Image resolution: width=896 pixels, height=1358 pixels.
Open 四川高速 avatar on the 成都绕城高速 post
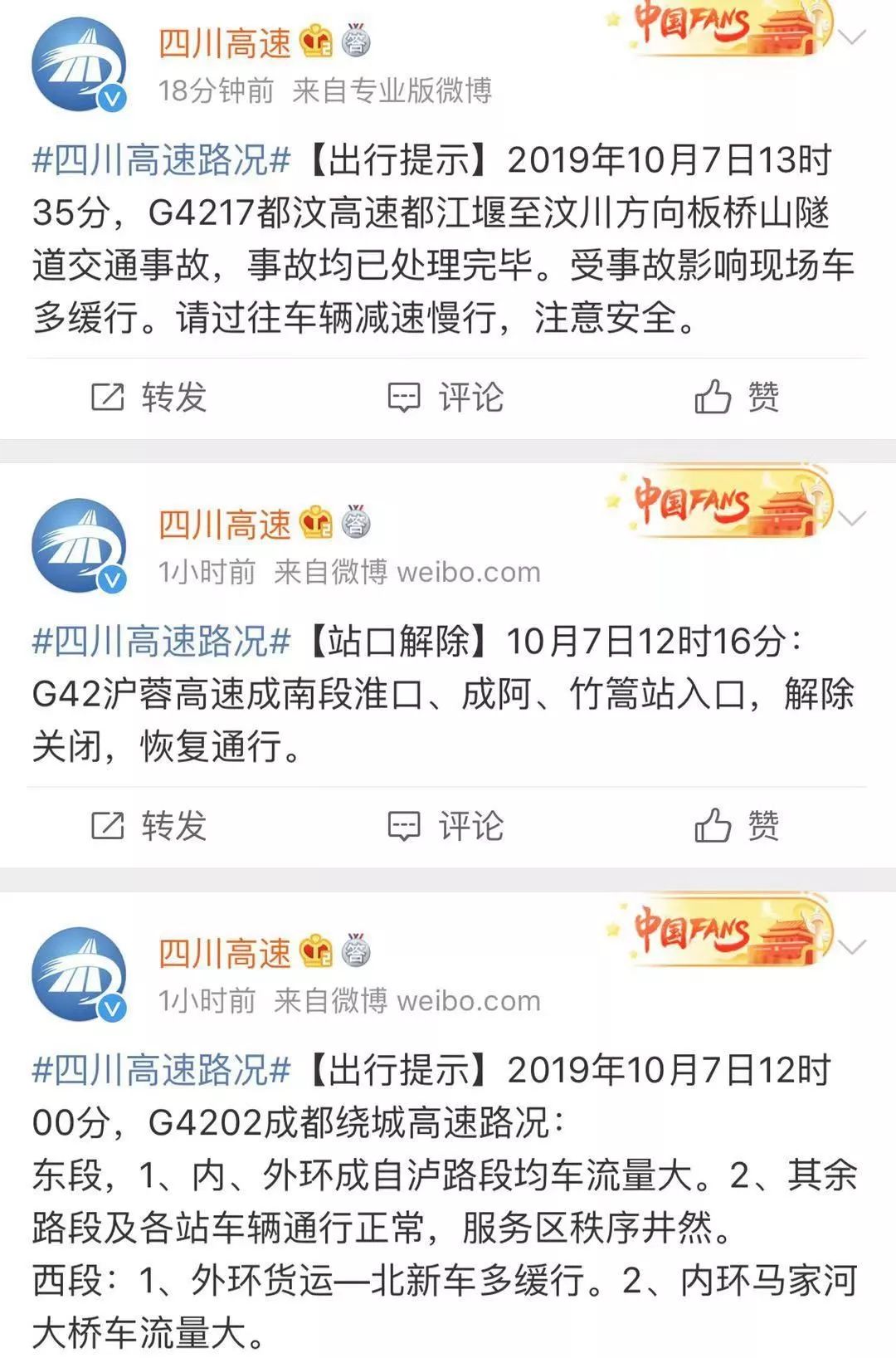click(x=79, y=975)
